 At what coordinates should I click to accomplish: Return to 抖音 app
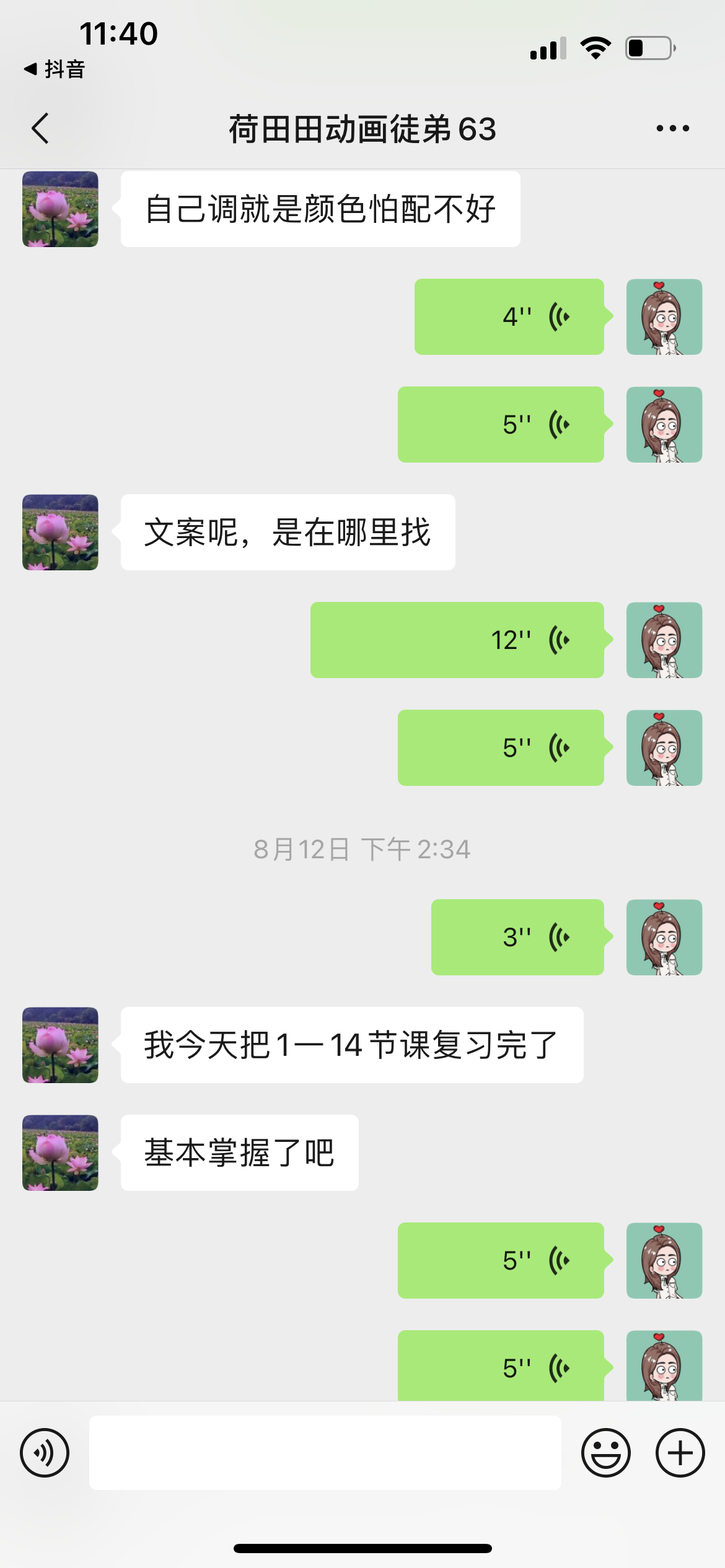[x=55, y=69]
